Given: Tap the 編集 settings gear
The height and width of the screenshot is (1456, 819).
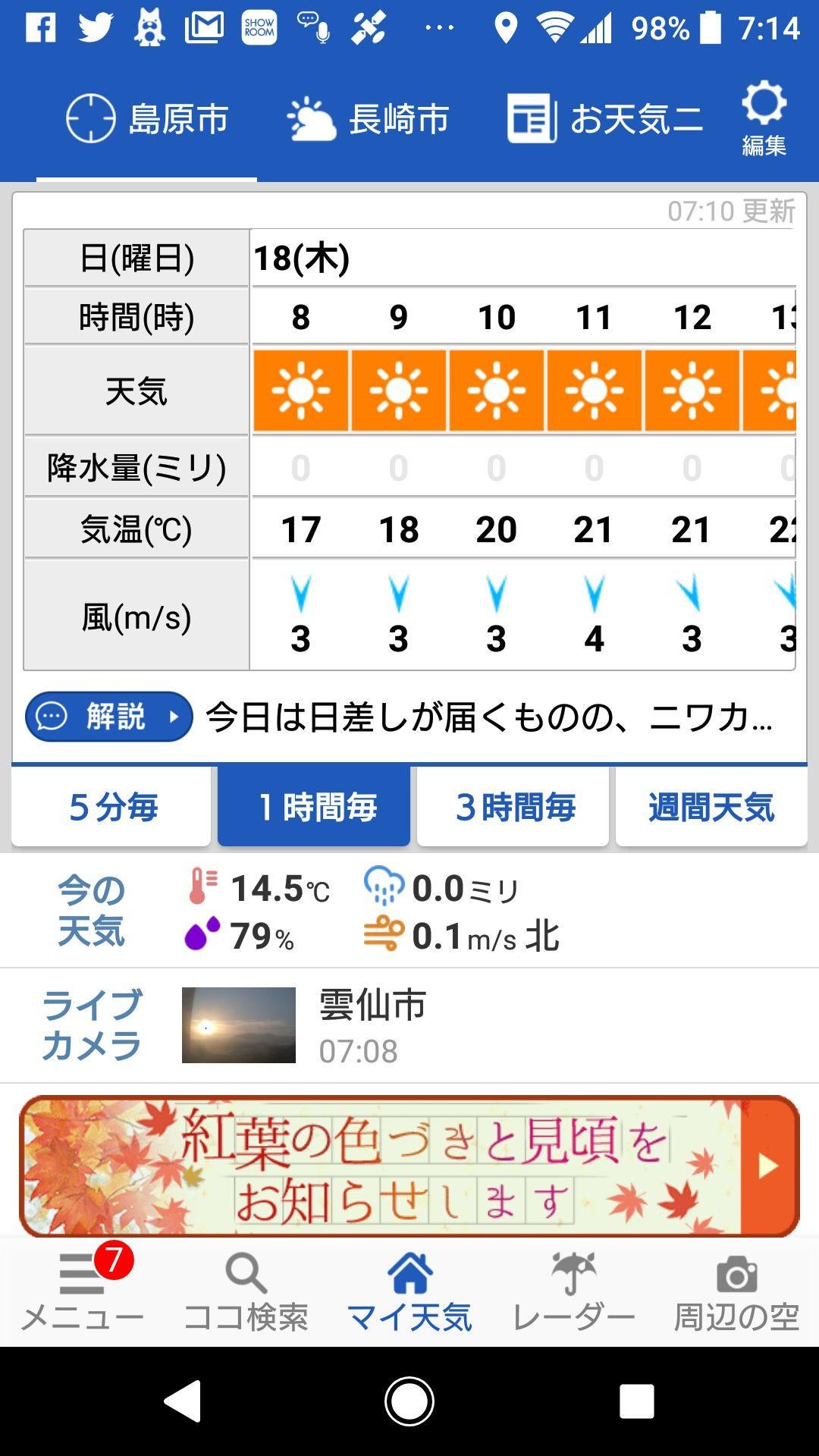Looking at the screenshot, I should click(x=763, y=114).
